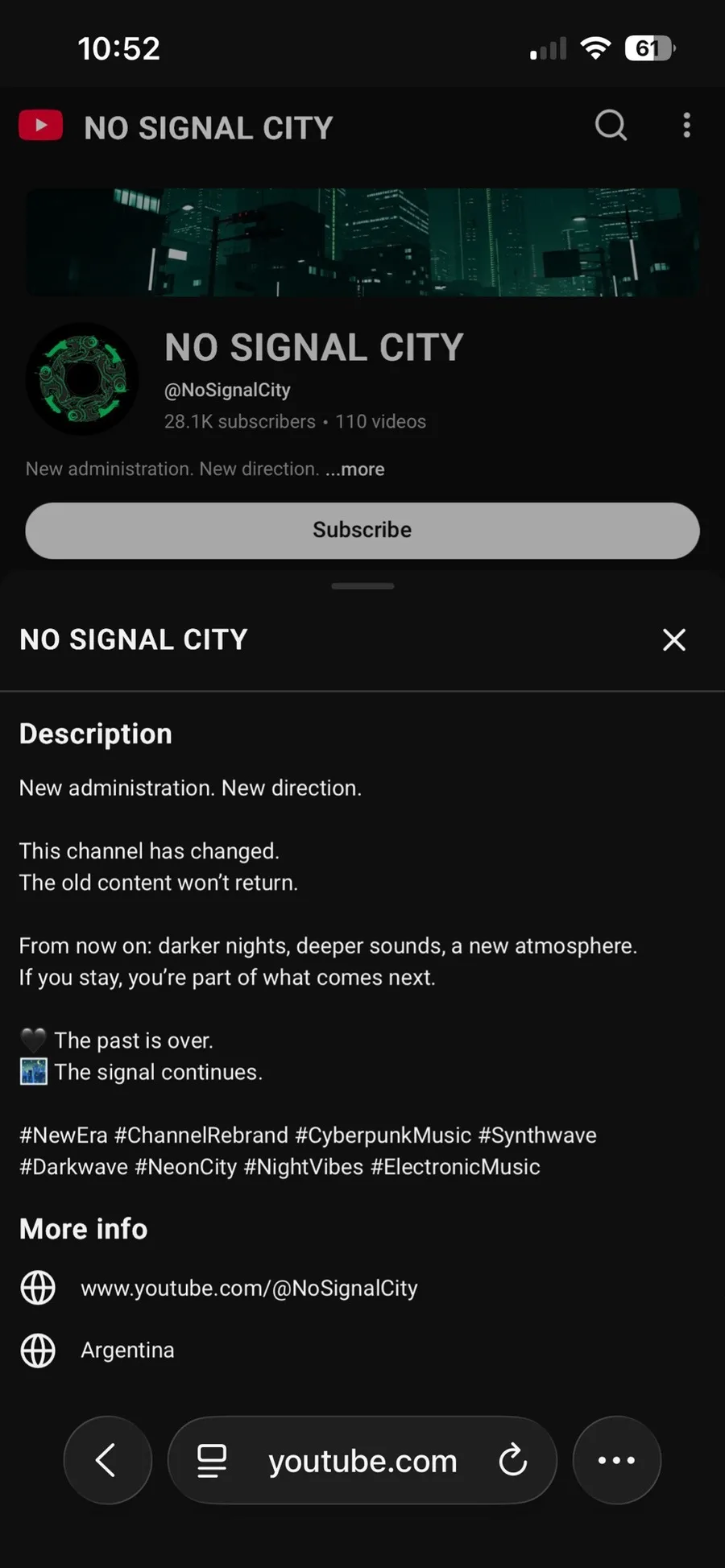Go back in the browser
The image size is (725, 1568).
(x=107, y=1460)
